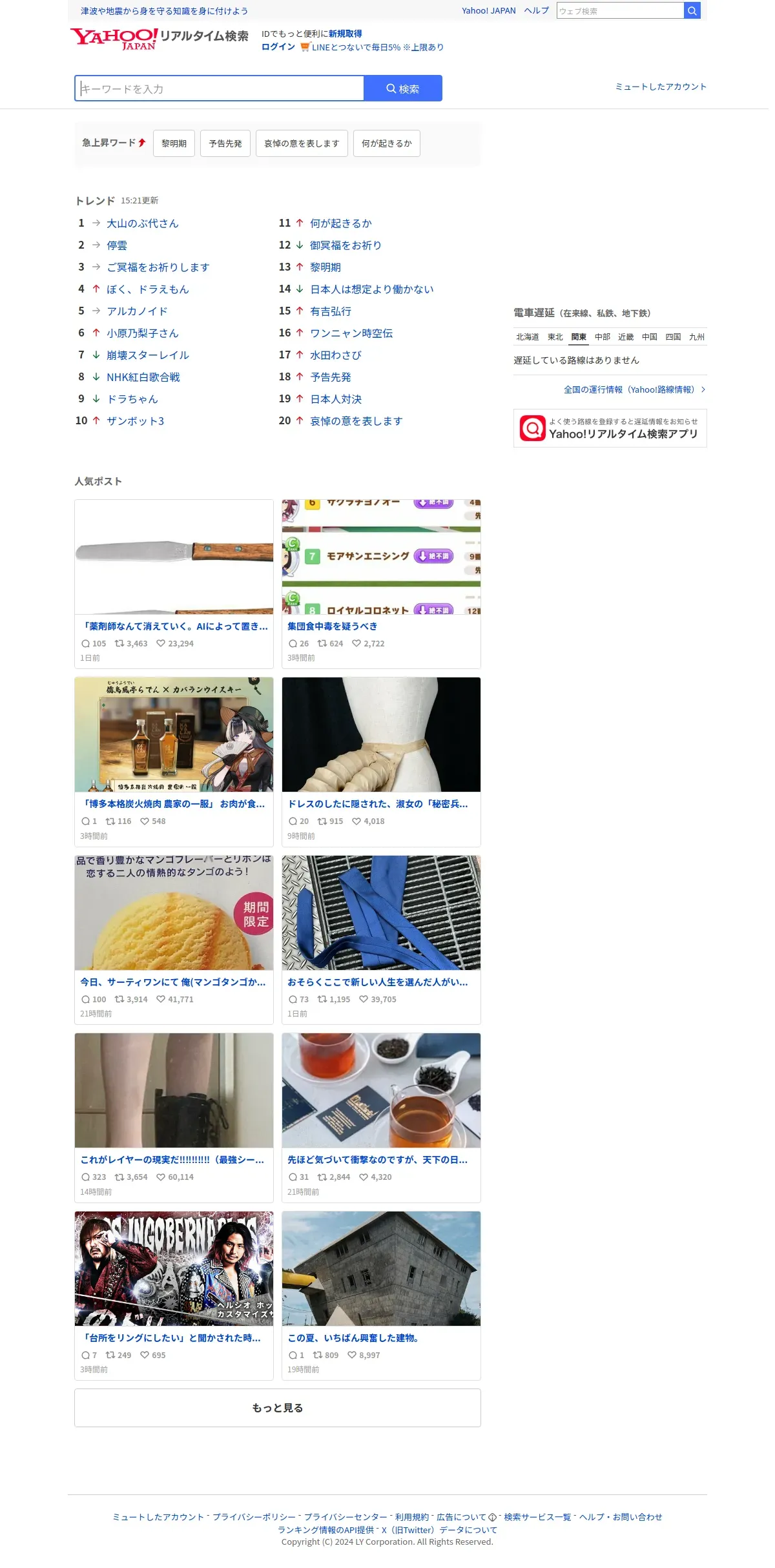The width and height of the screenshot is (775, 1568).
Task: Open the ヘルプ link in the header
Action: pyautogui.click(x=537, y=10)
